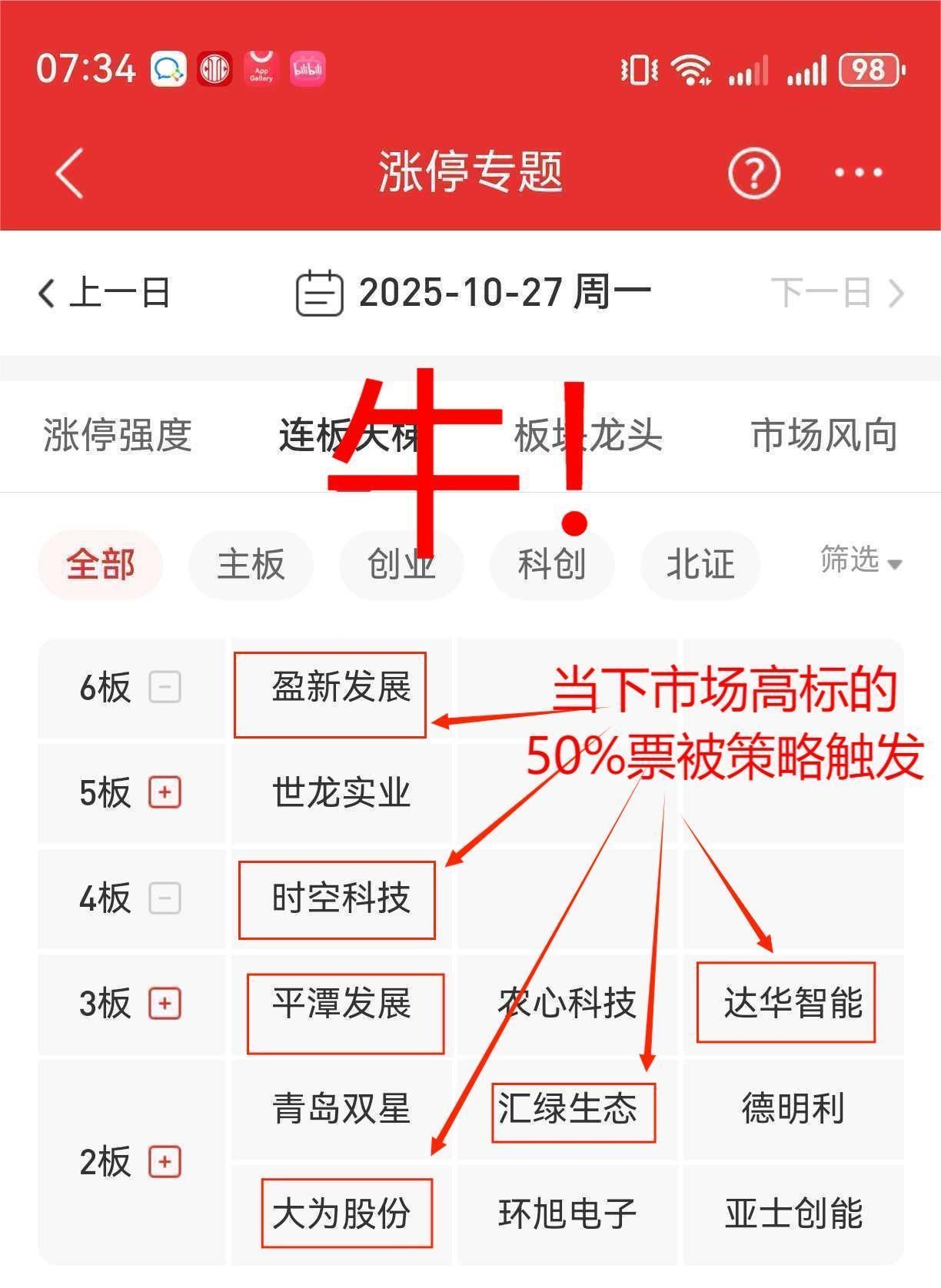Expand the 2板 row

[x=165, y=1161]
